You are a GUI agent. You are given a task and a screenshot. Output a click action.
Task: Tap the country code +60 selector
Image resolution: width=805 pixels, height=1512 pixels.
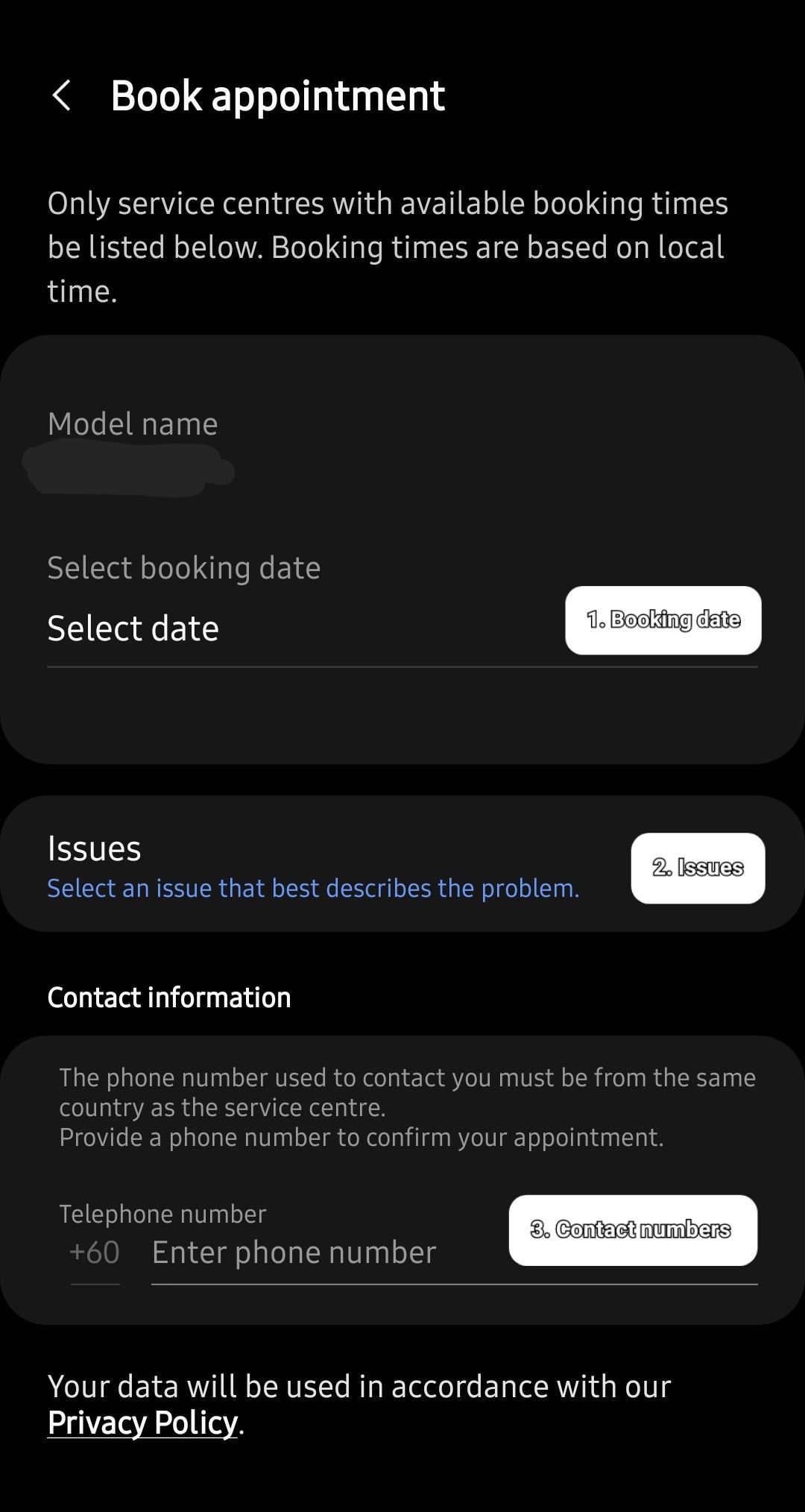93,1252
